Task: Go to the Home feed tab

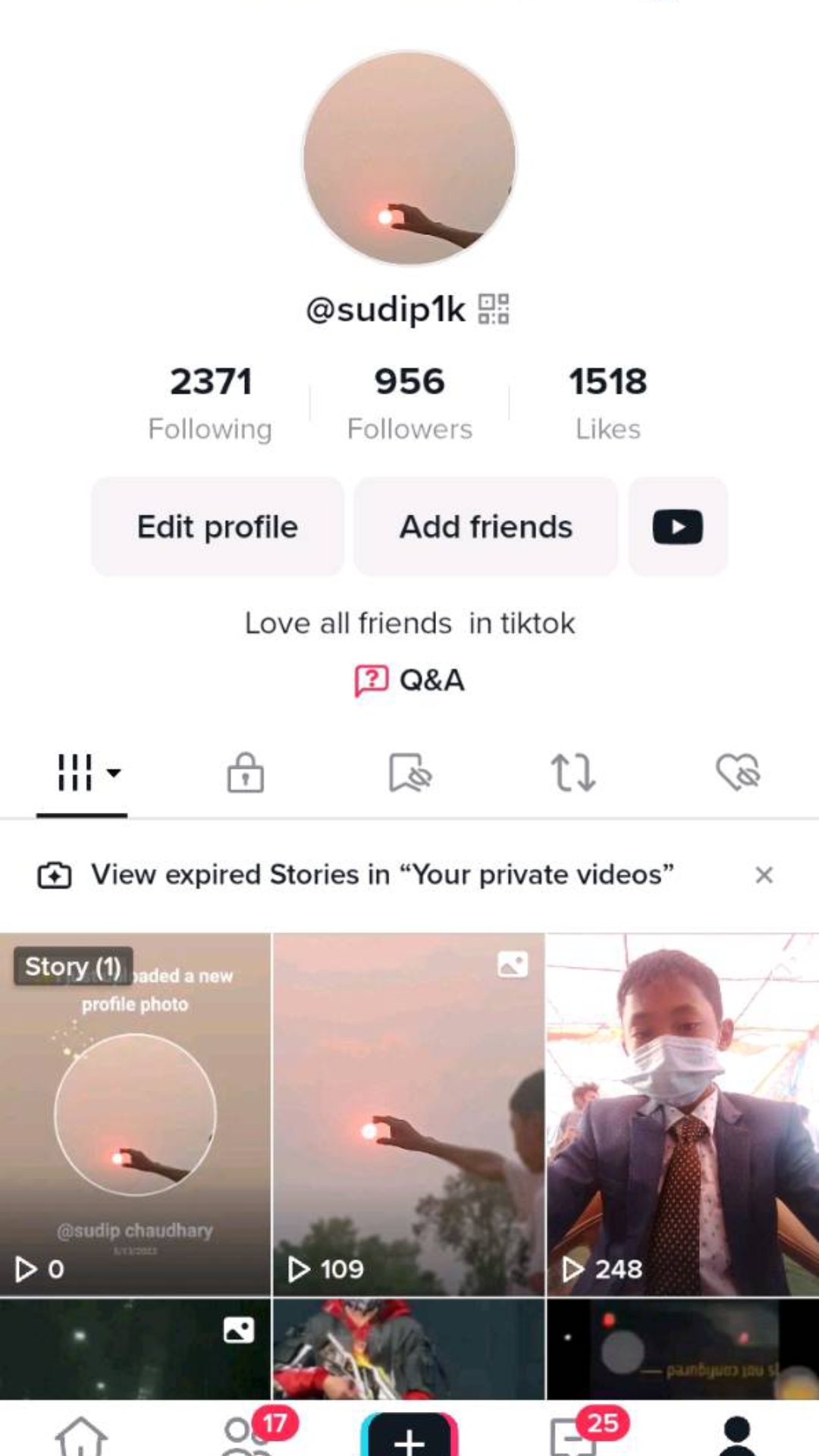Action: click(x=82, y=1436)
